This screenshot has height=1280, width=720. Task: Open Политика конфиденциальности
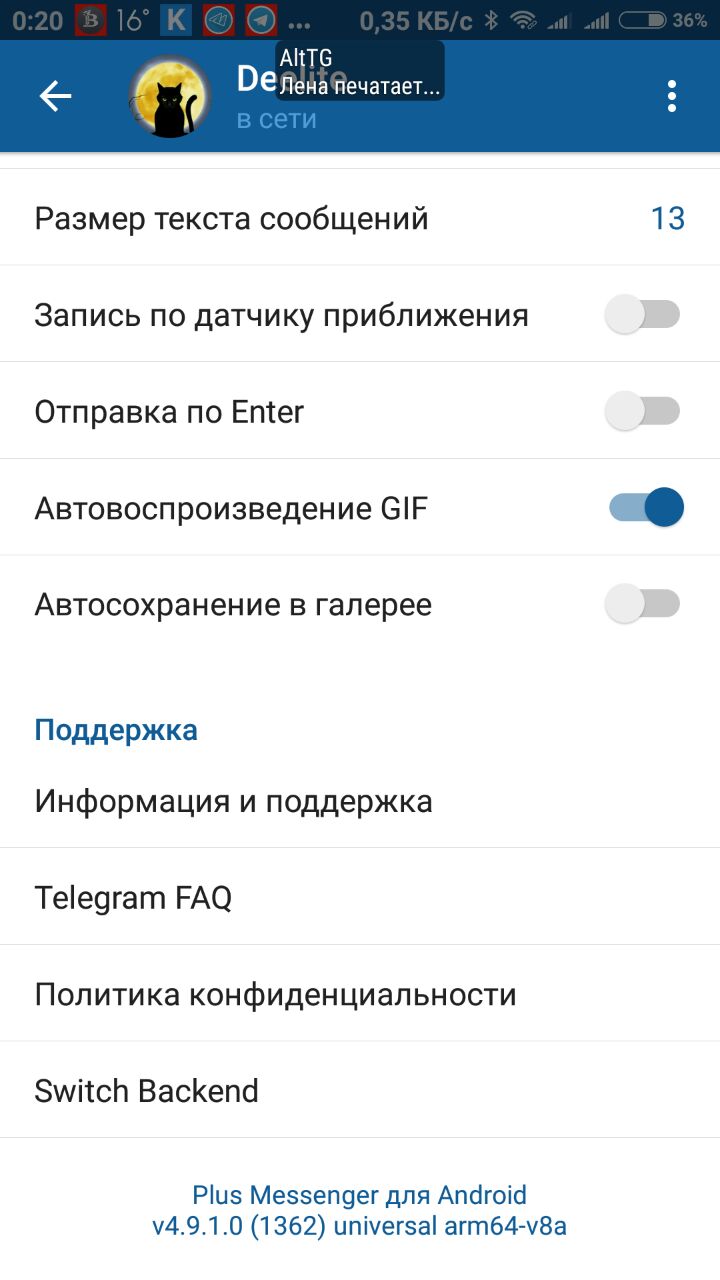360,994
